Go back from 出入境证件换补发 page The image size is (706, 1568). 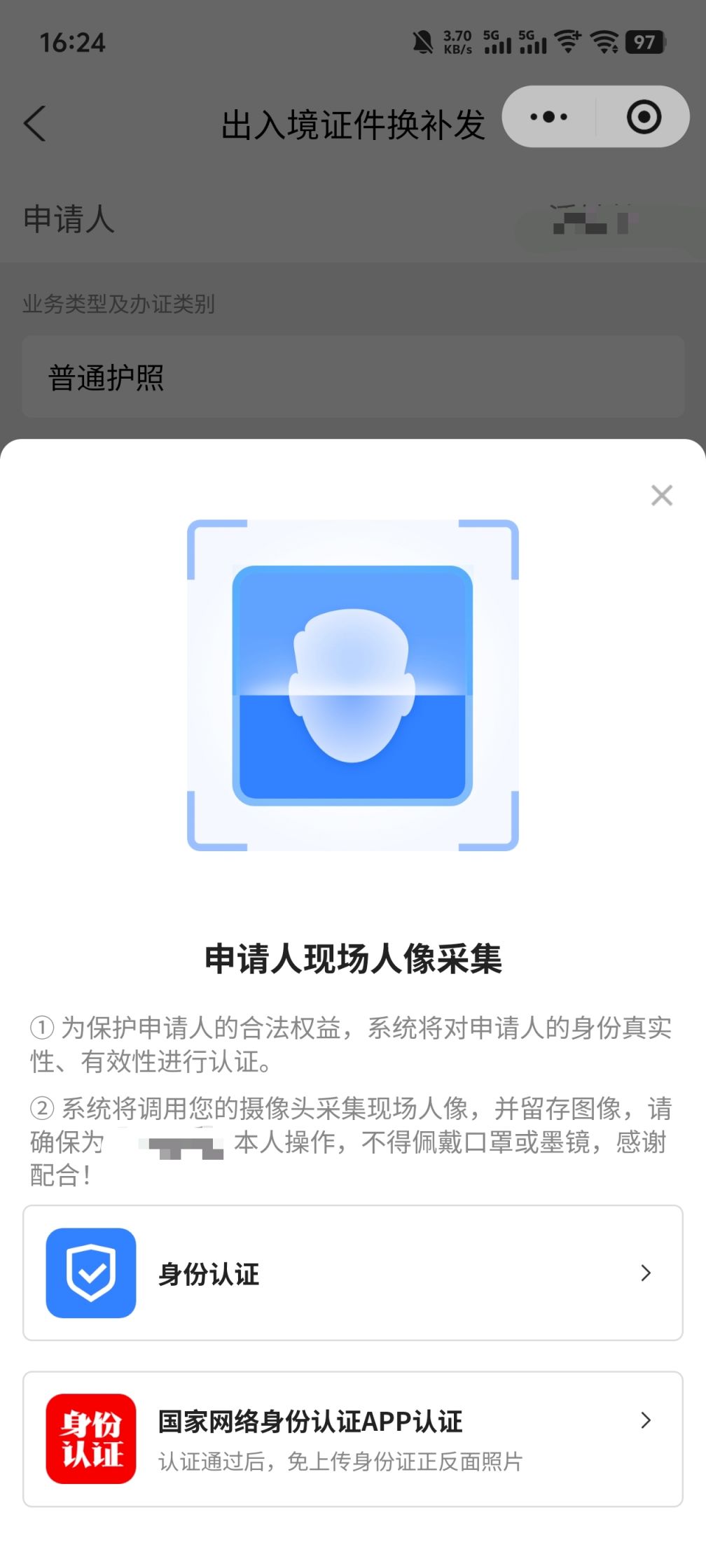pos(35,124)
